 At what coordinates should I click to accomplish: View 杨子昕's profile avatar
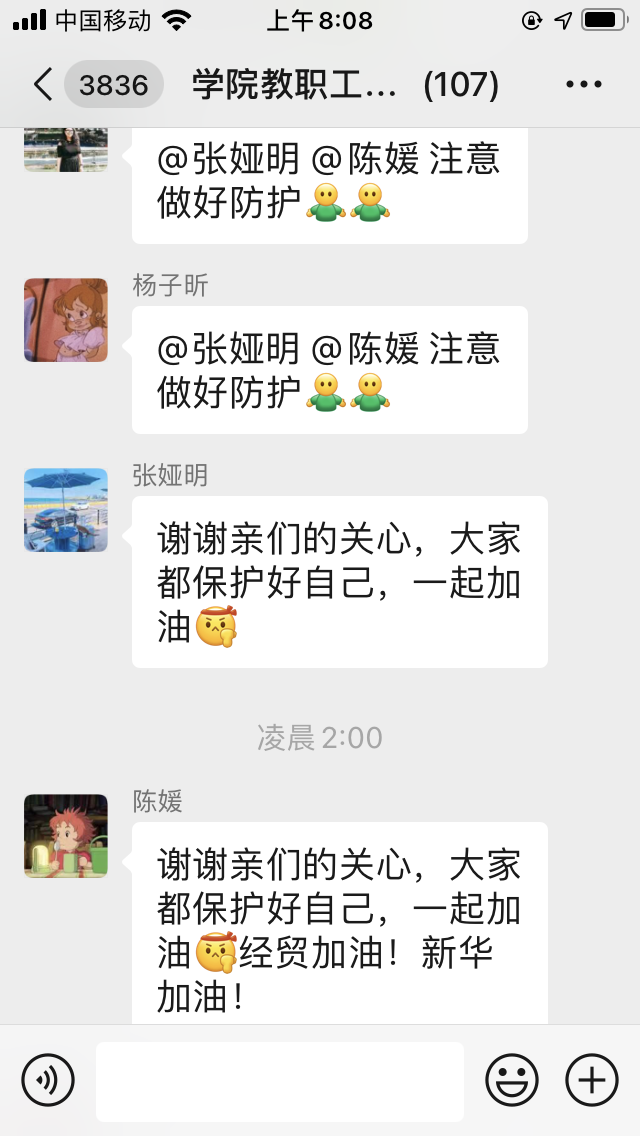coord(66,320)
